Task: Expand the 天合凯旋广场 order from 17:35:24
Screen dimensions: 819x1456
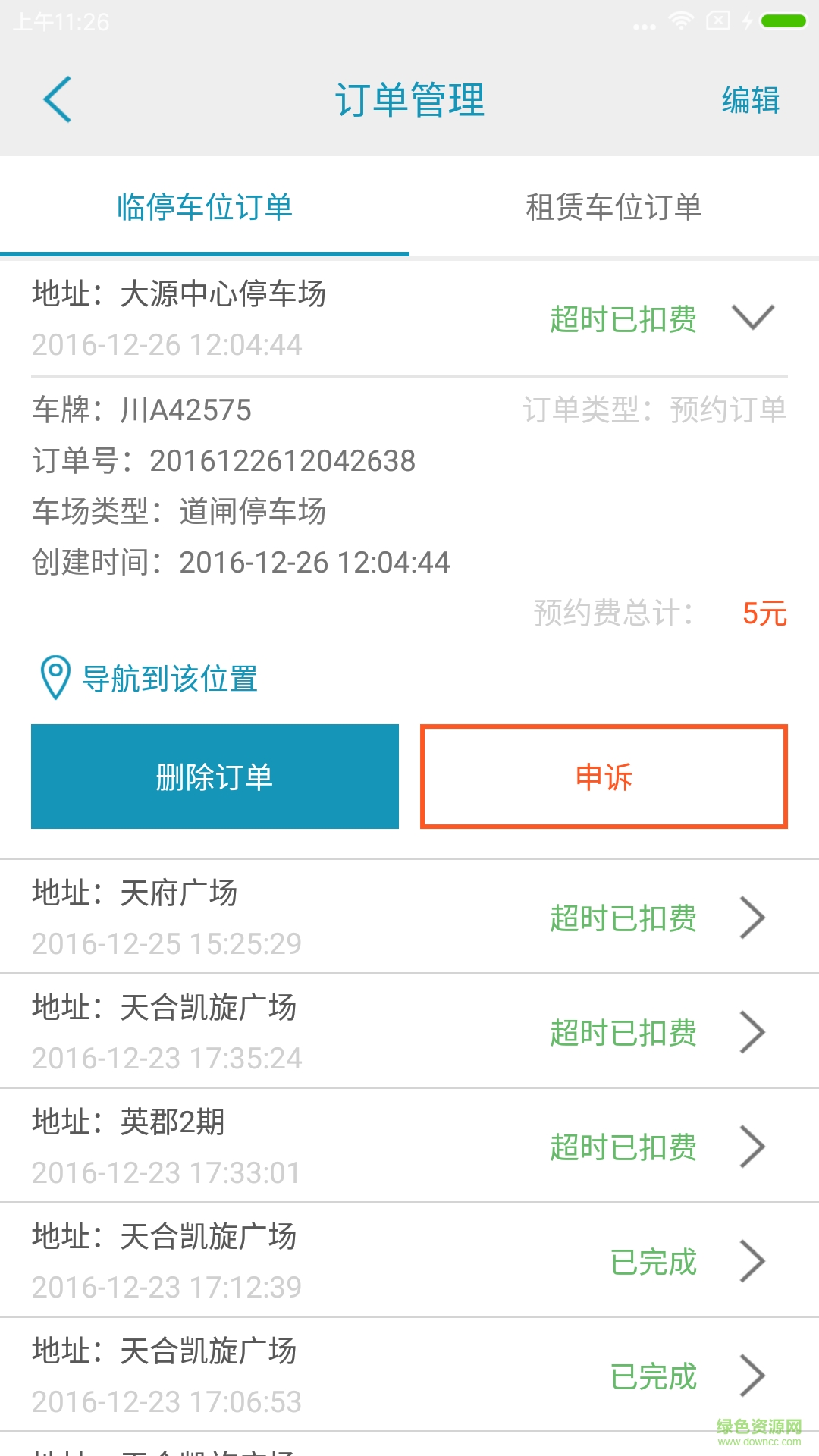Action: pyautogui.click(x=755, y=1031)
